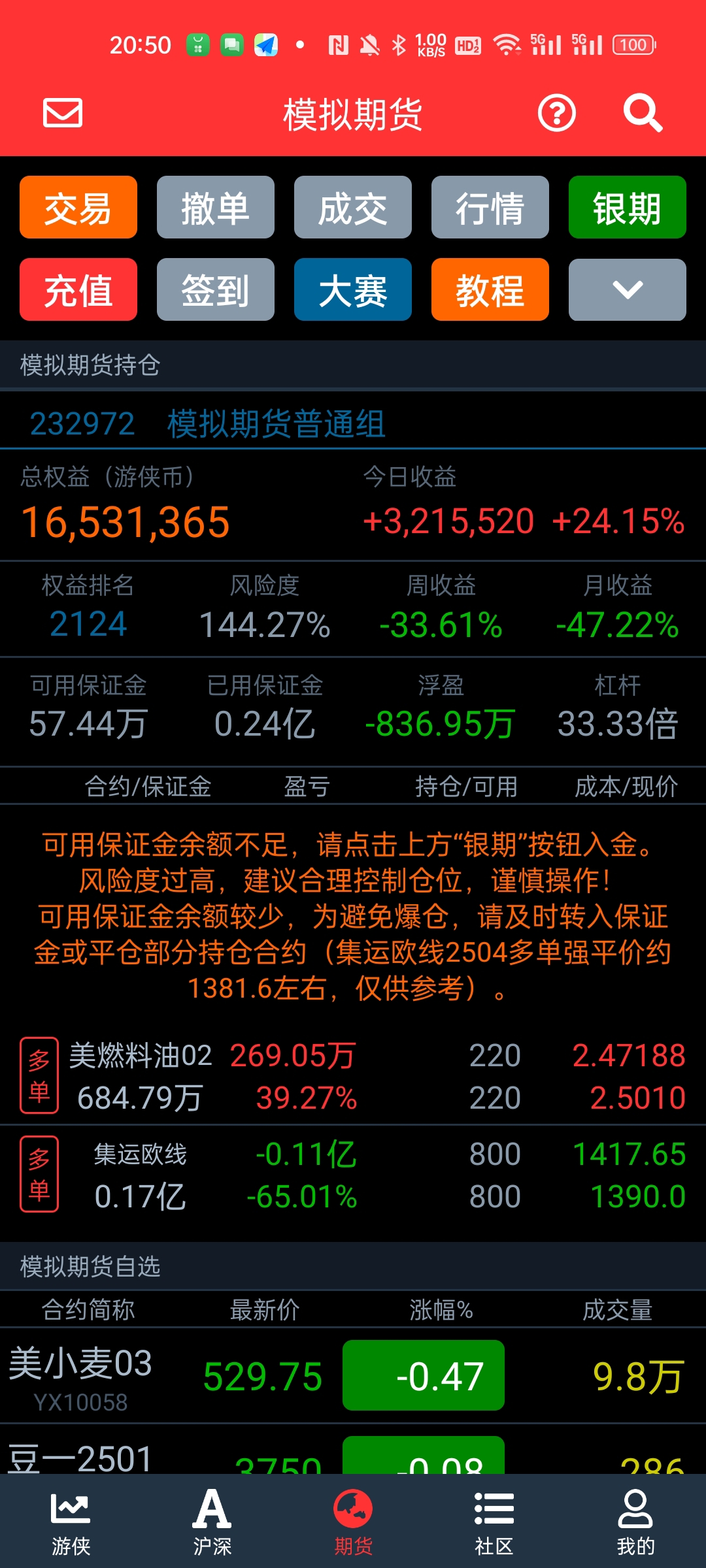Screen dimensions: 706x1568
Task: Open 美小麦03 in the watchlist
Action: (353, 1376)
